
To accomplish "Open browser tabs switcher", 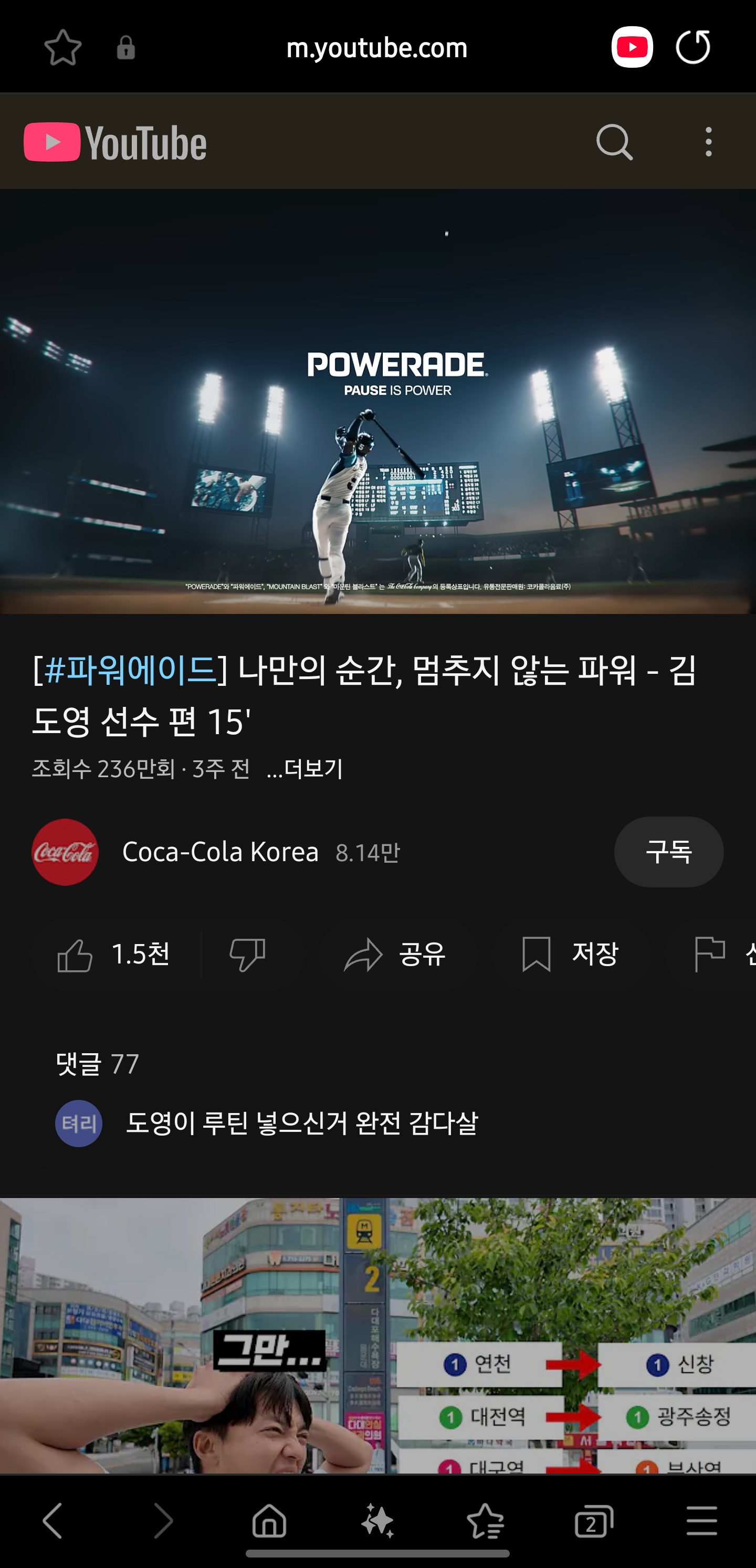I will click(593, 1521).
